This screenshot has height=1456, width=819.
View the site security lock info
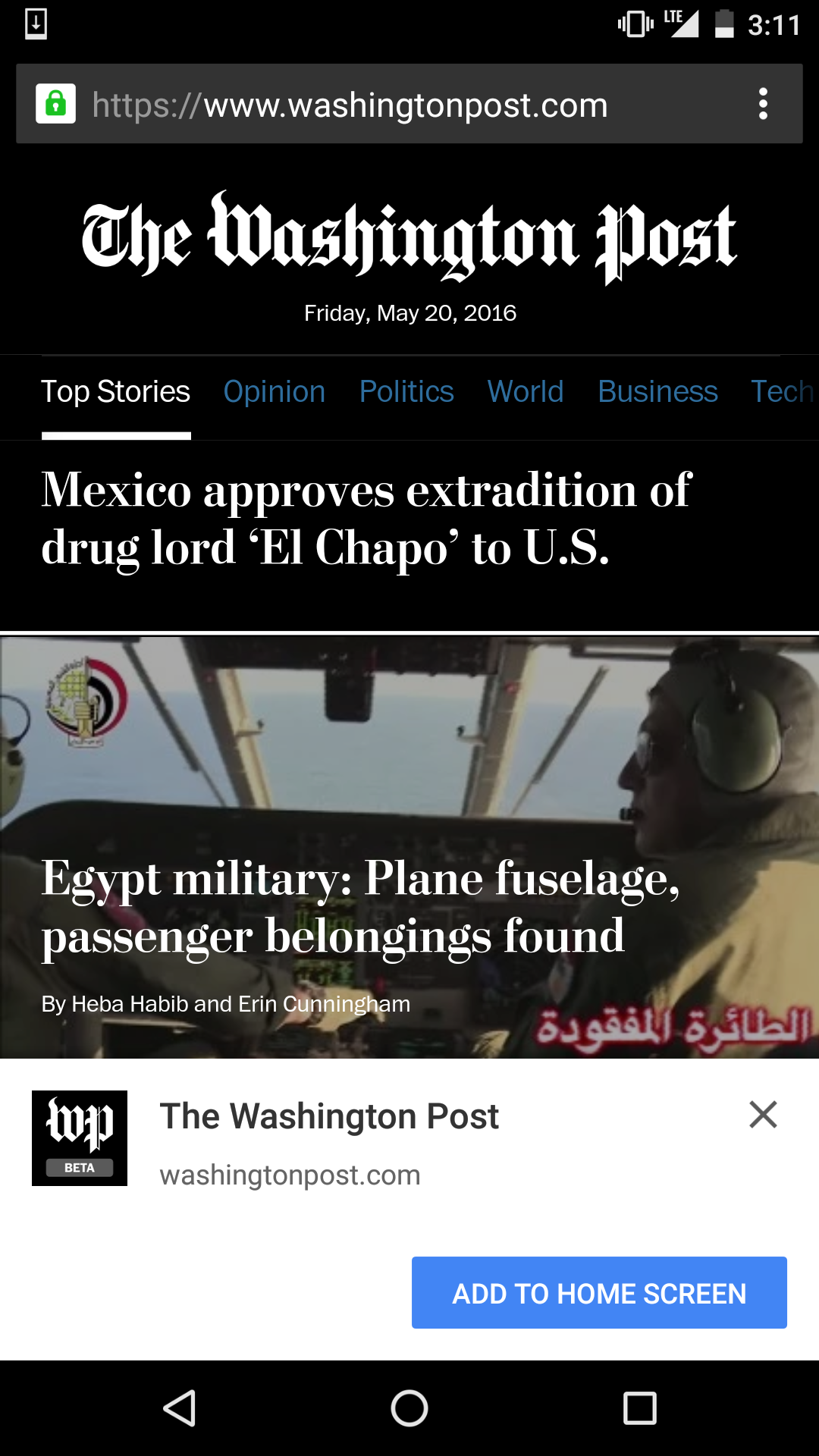click(55, 104)
